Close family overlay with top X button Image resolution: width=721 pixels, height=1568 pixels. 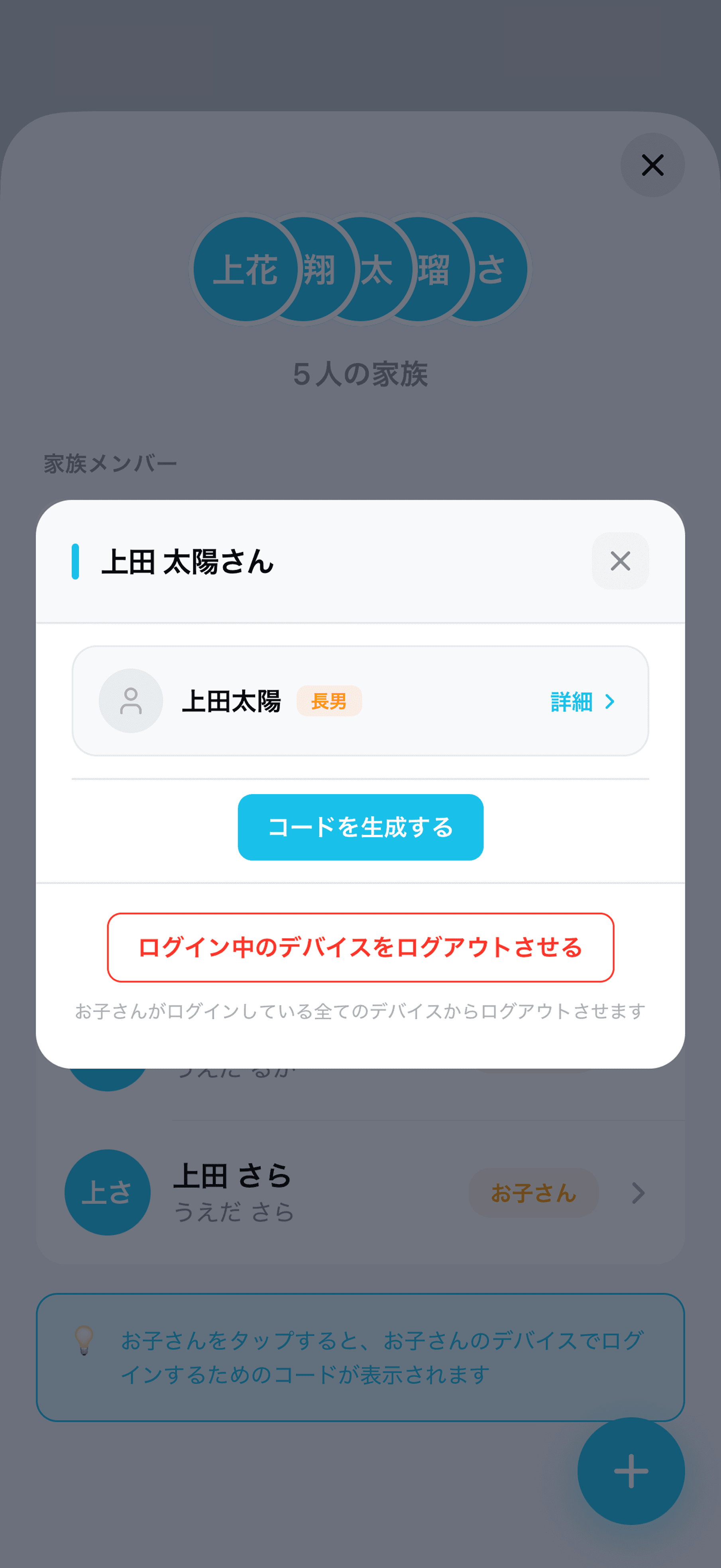click(652, 164)
